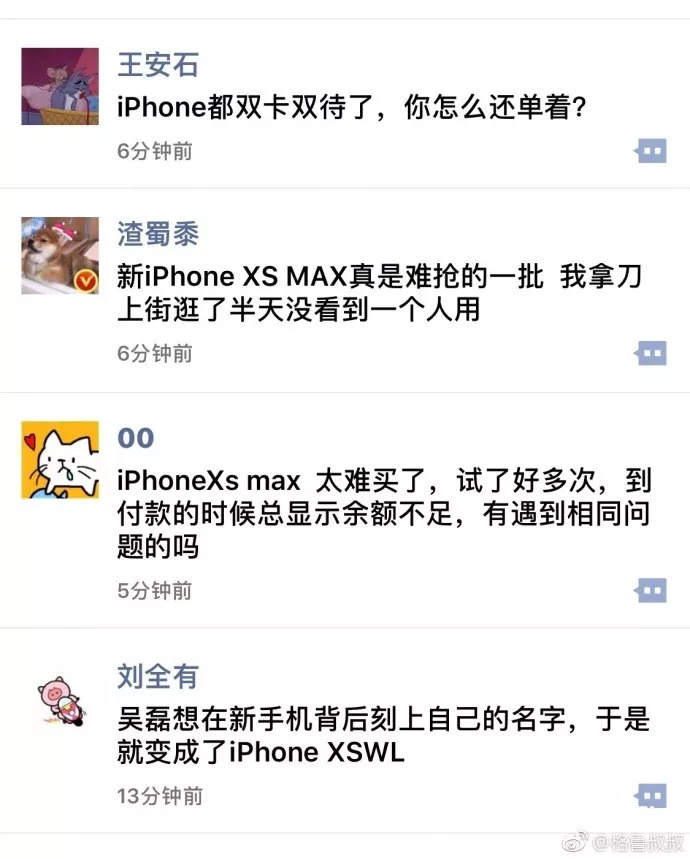Visit 刘全有's profile by name

[x=158, y=676]
